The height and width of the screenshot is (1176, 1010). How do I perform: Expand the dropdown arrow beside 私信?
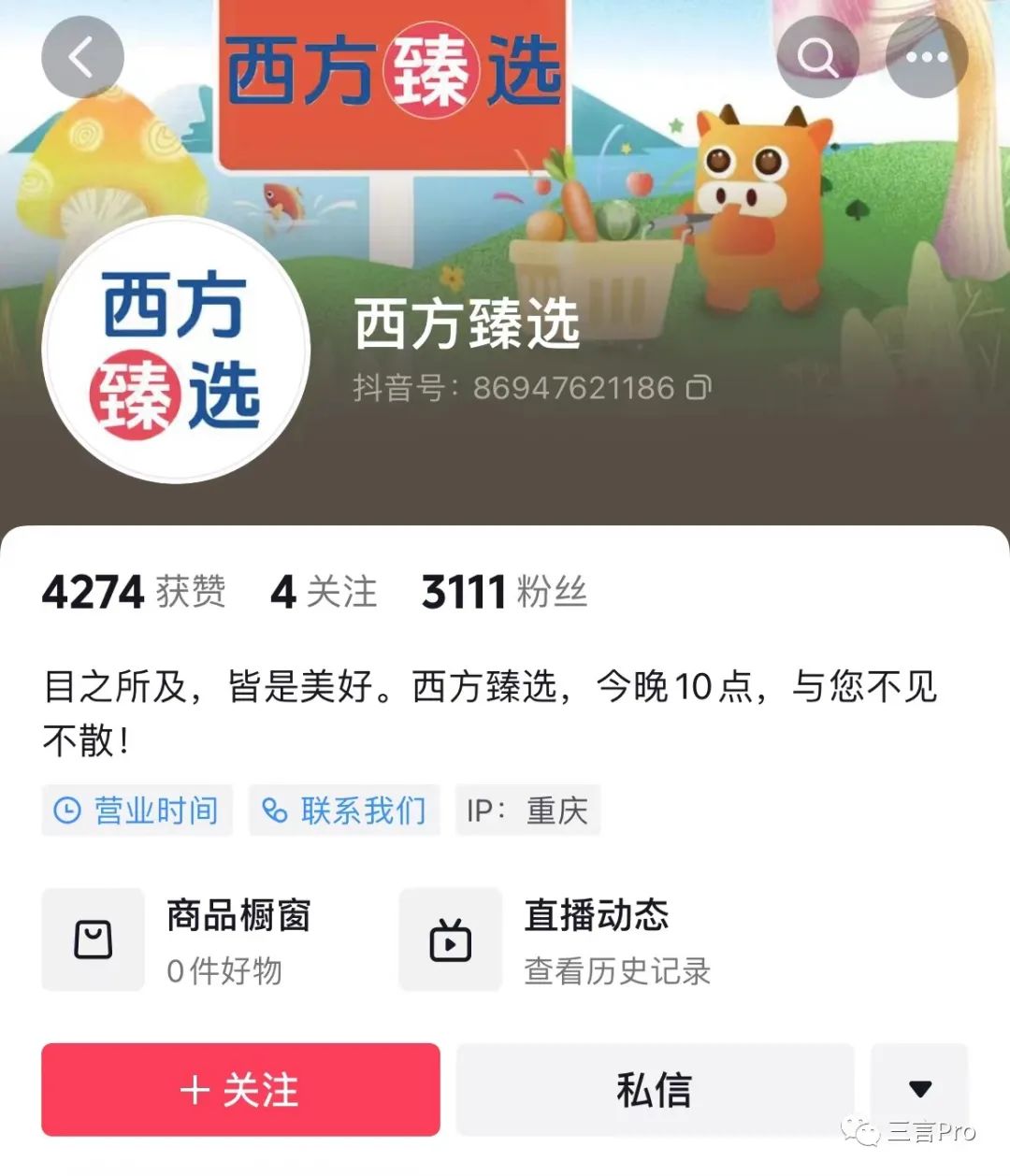coord(919,1090)
